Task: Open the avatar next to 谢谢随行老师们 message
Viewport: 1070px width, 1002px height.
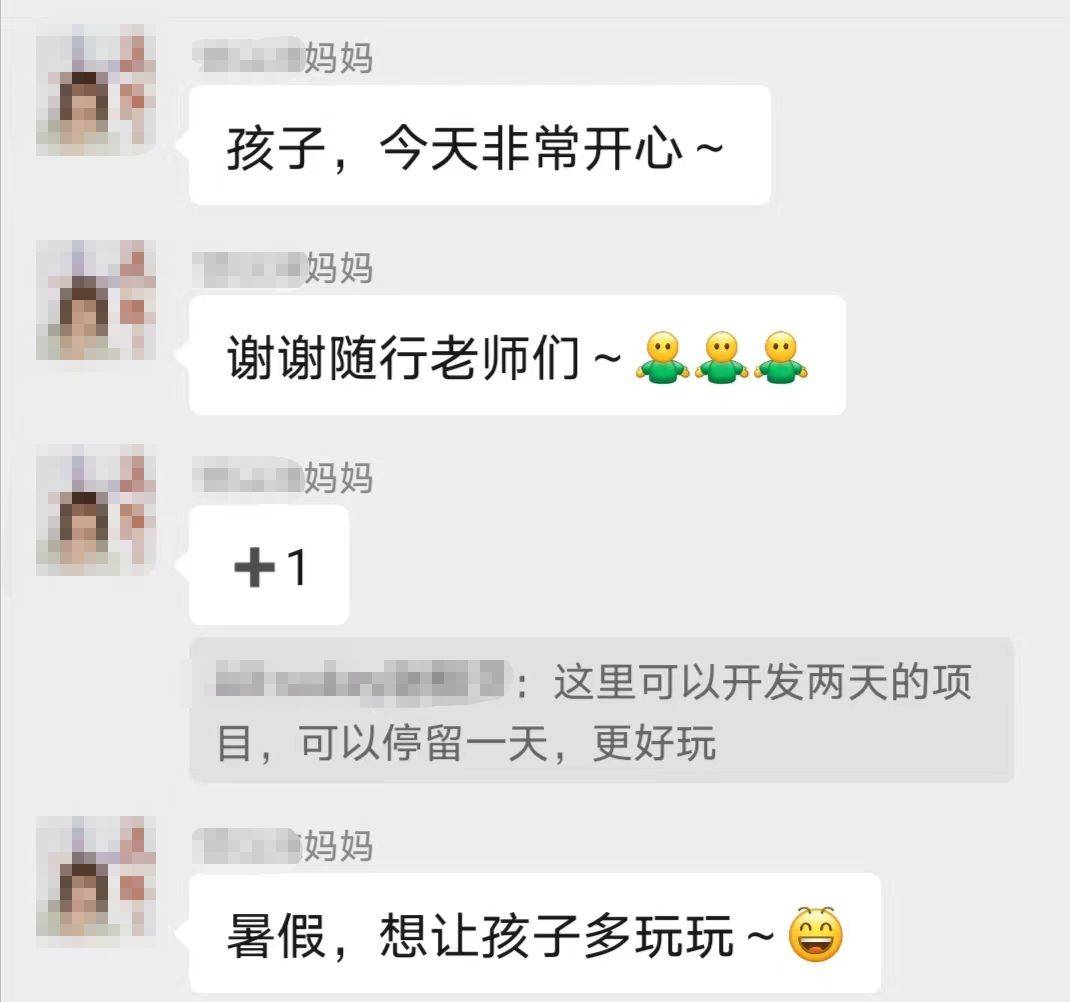Action: (96, 301)
